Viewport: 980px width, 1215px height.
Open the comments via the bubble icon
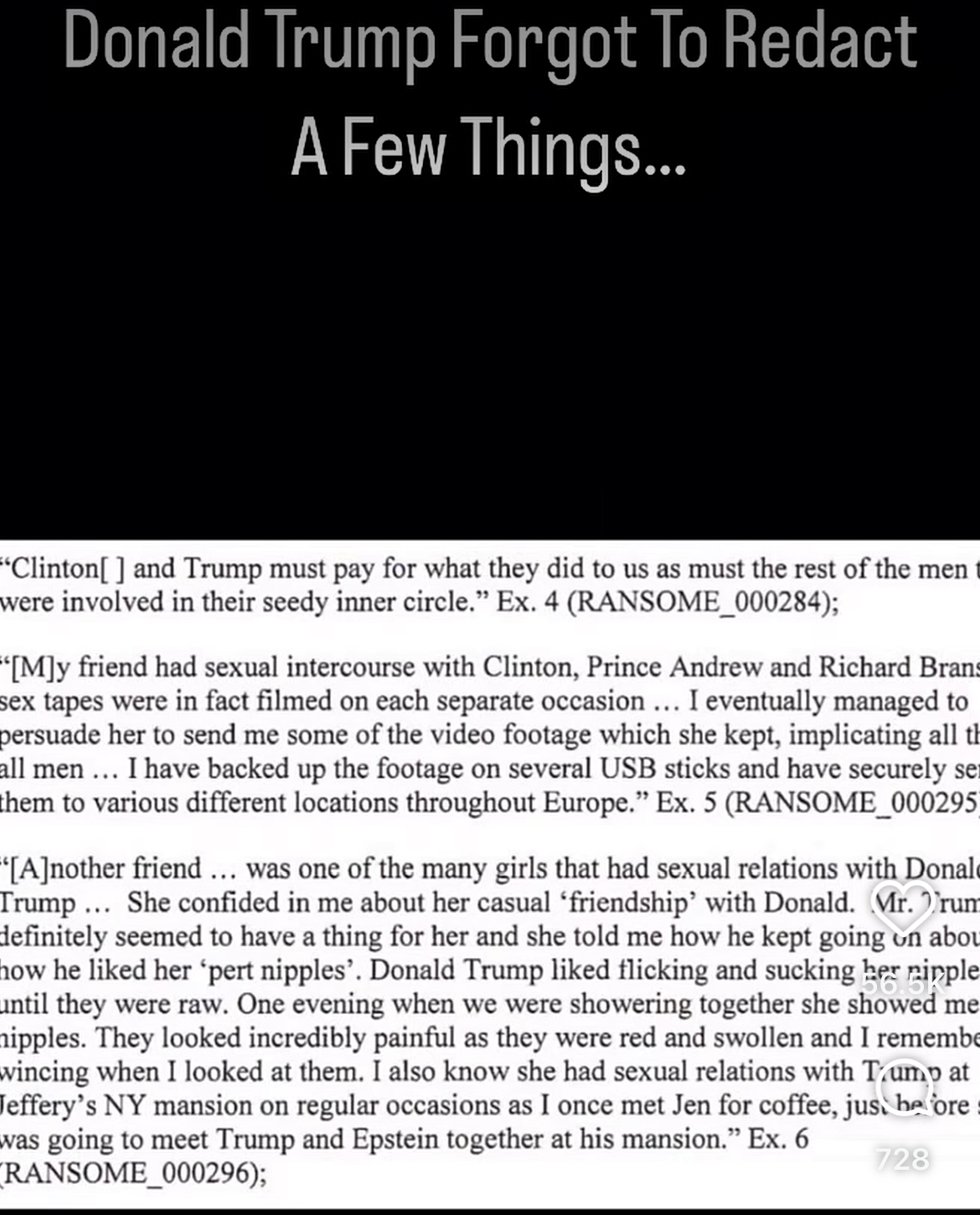[904, 1089]
